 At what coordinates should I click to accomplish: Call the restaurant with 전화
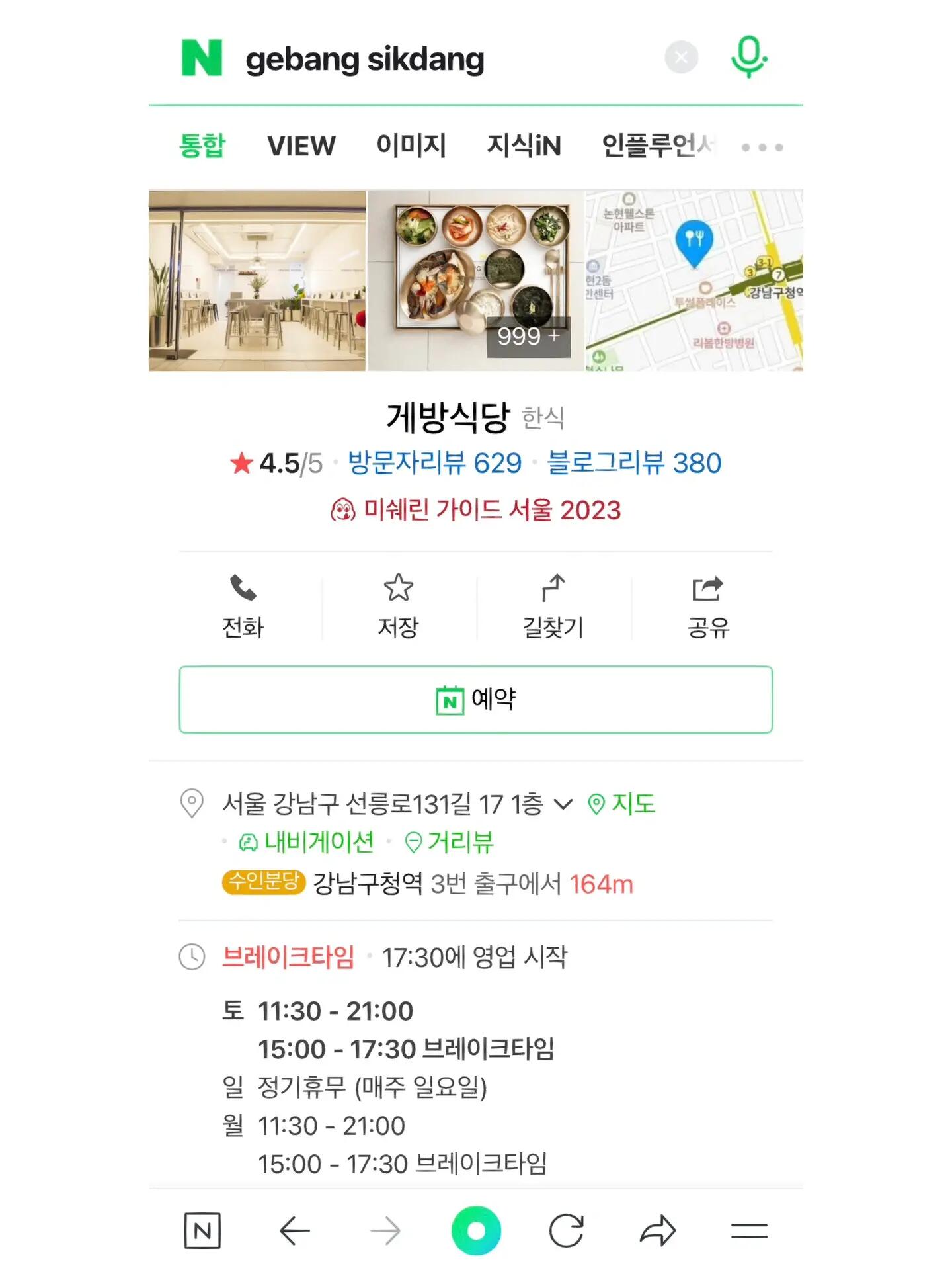(243, 607)
